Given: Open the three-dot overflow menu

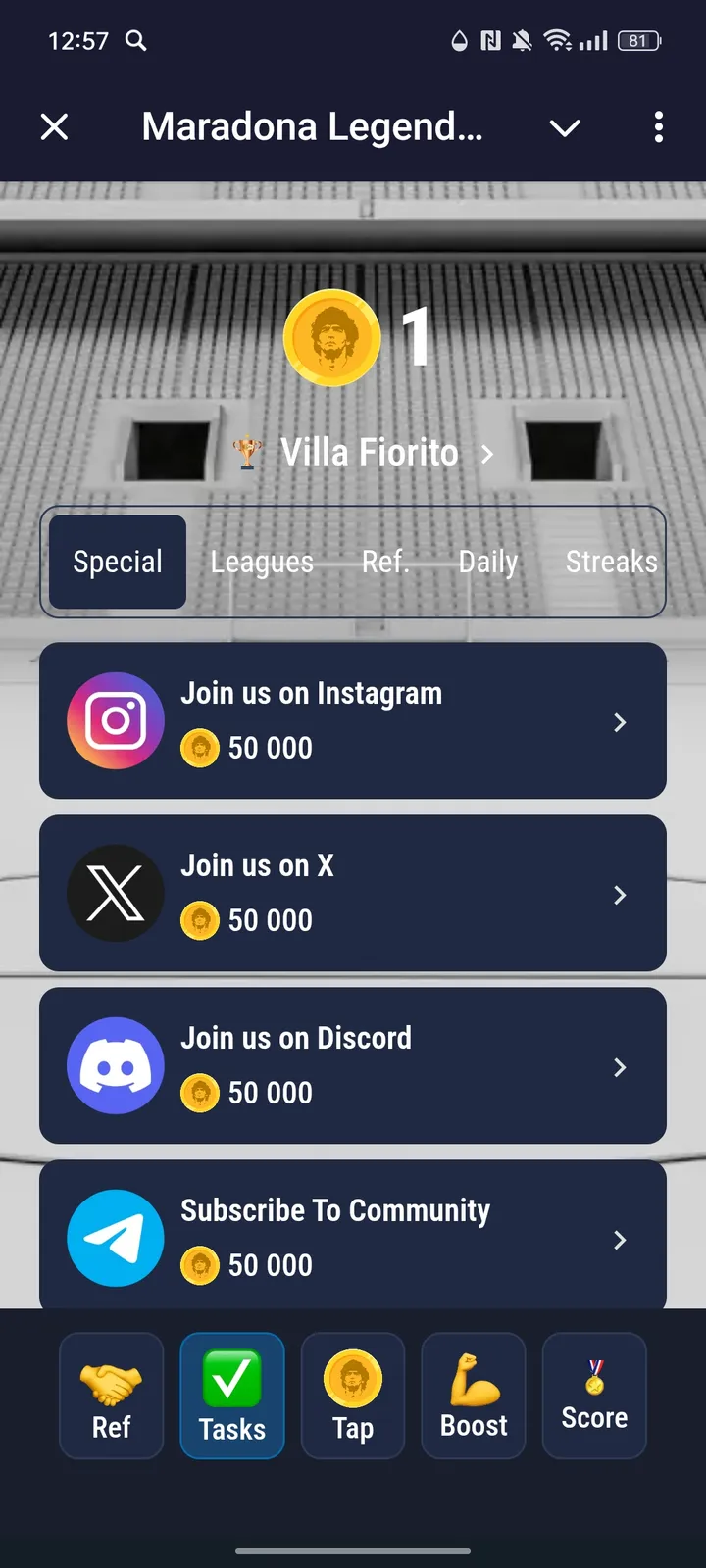Looking at the screenshot, I should click(658, 127).
